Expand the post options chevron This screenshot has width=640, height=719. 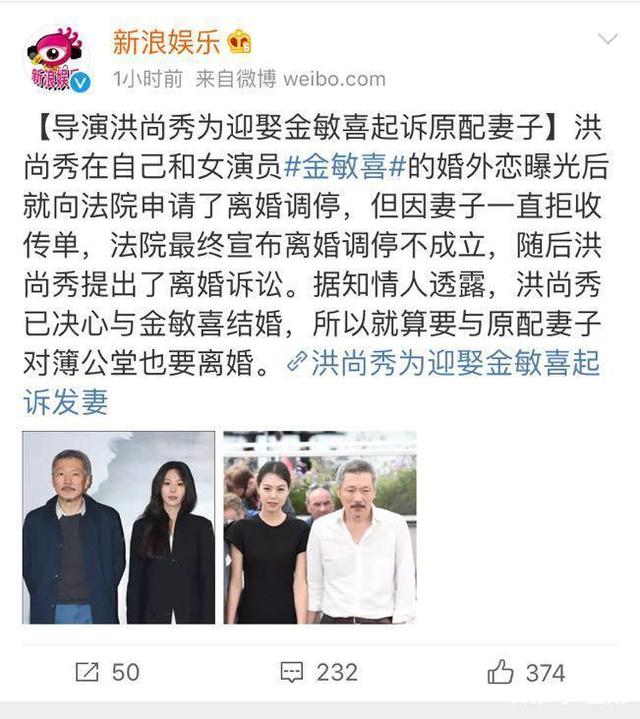607,40
